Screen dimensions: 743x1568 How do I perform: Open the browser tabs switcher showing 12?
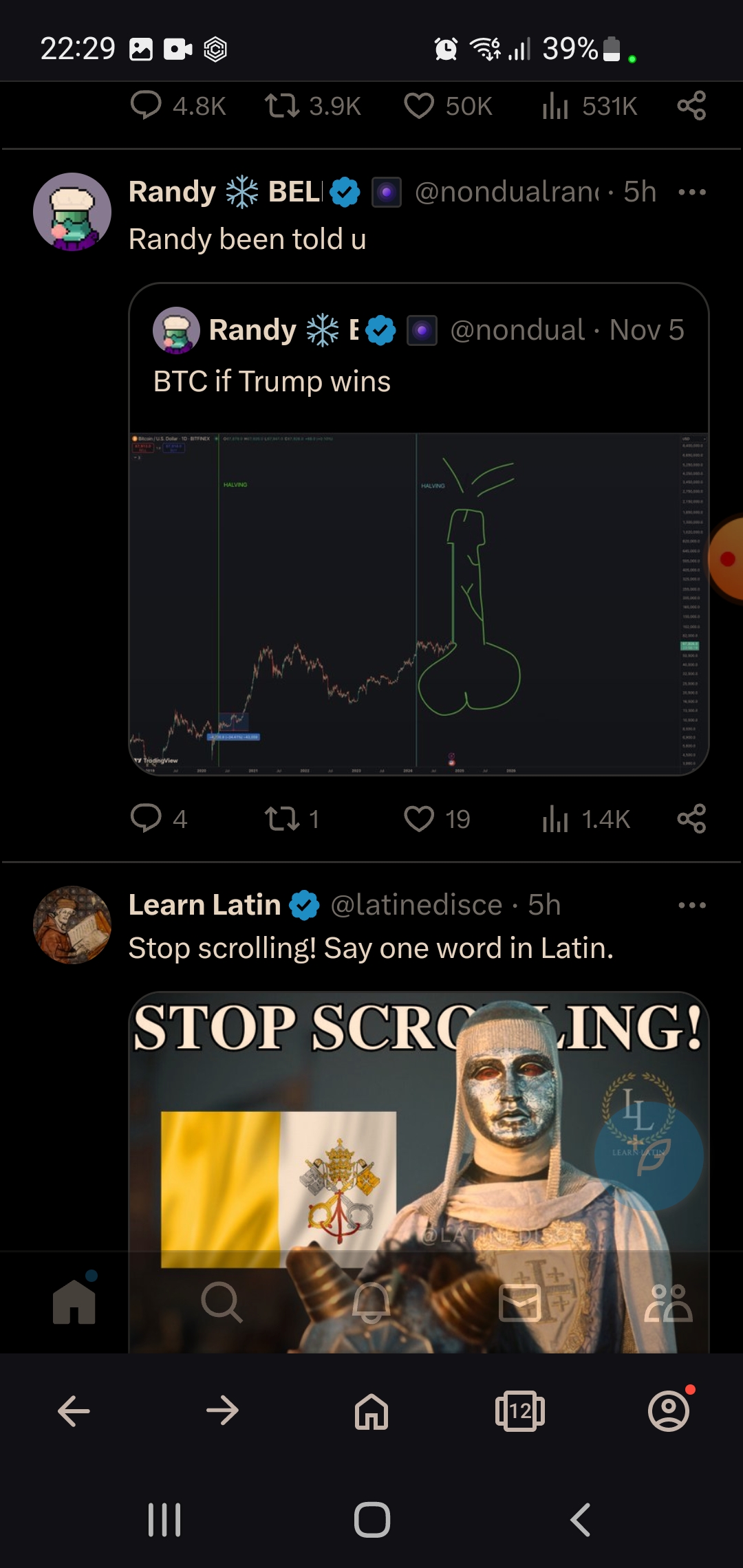pos(520,1411)
